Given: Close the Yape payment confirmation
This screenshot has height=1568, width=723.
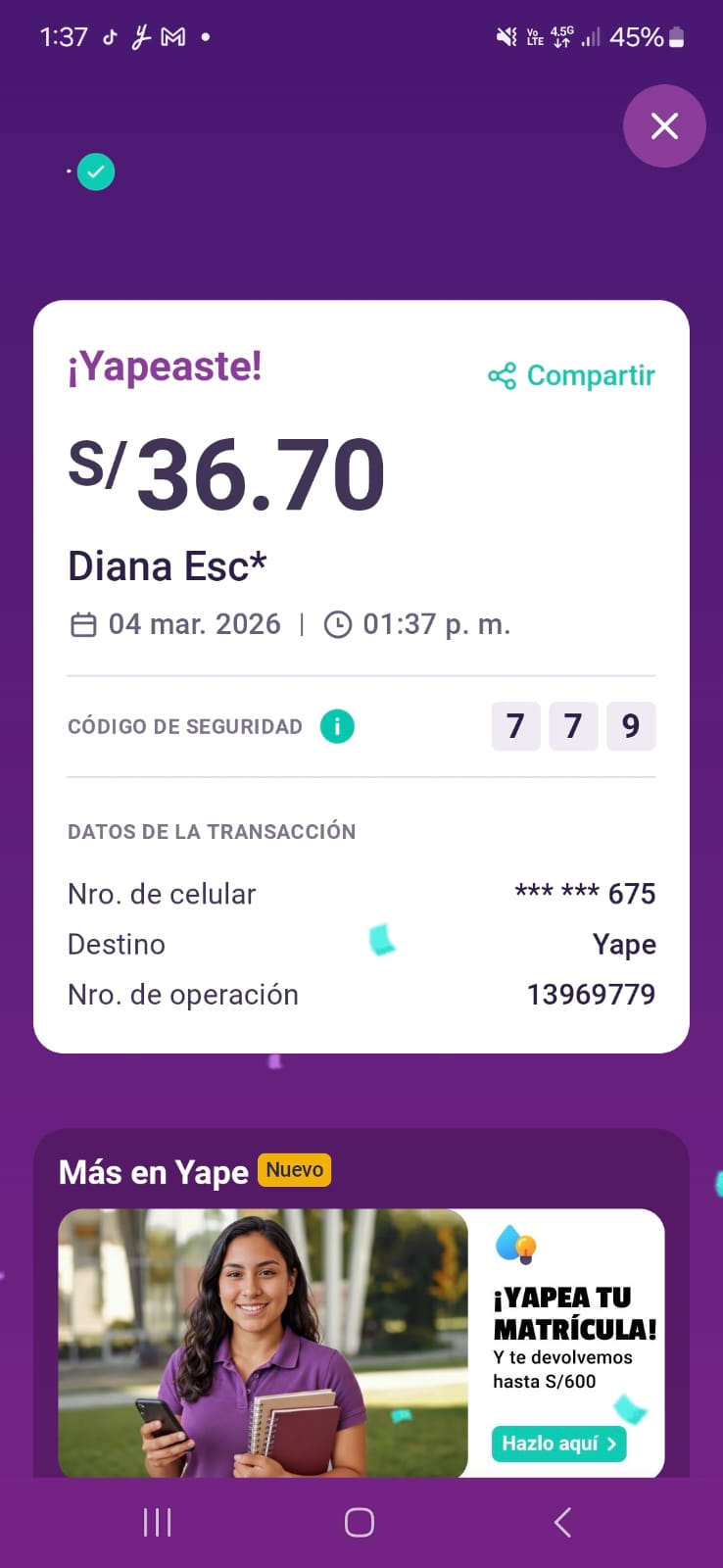Looking at the screenshot, I should [x=664, y=126].
